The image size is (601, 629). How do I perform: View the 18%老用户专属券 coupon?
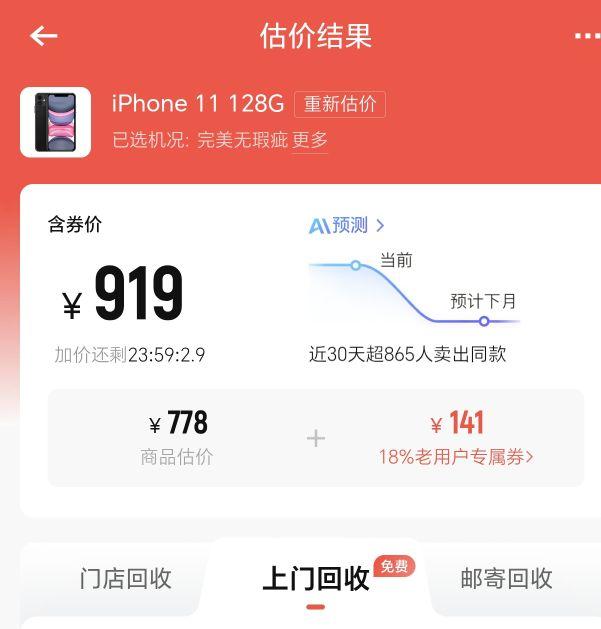(x=456, y=457)
